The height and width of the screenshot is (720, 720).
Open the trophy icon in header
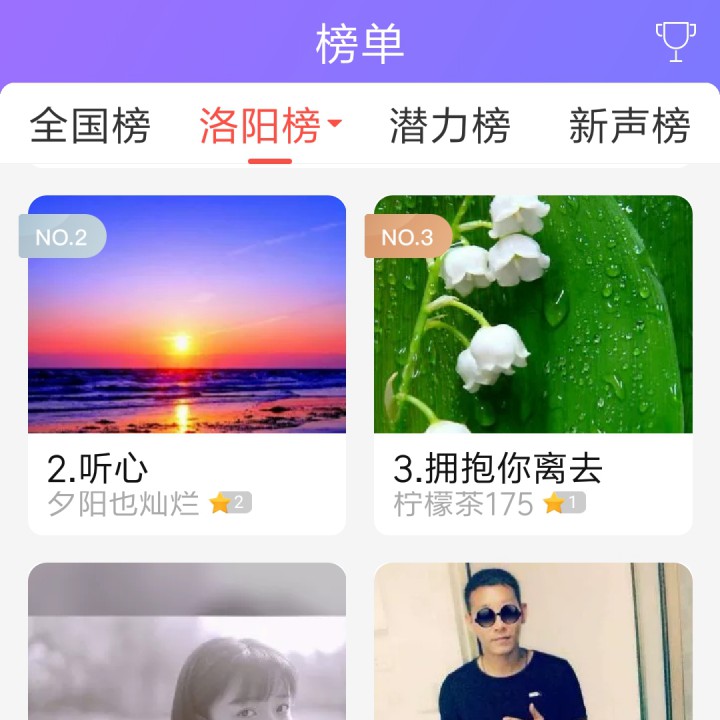click(675, 42)
